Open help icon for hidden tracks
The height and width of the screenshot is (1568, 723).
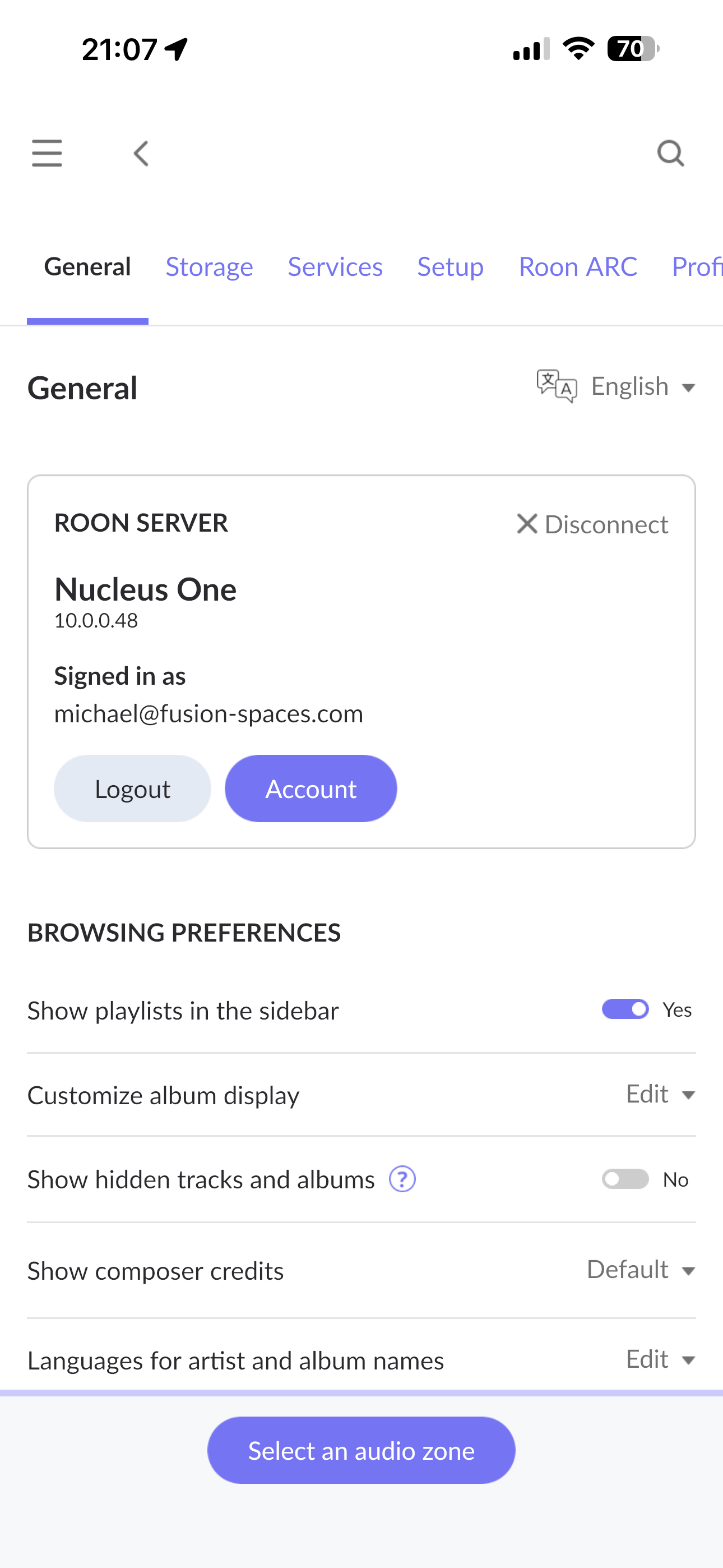point(402,1179)
